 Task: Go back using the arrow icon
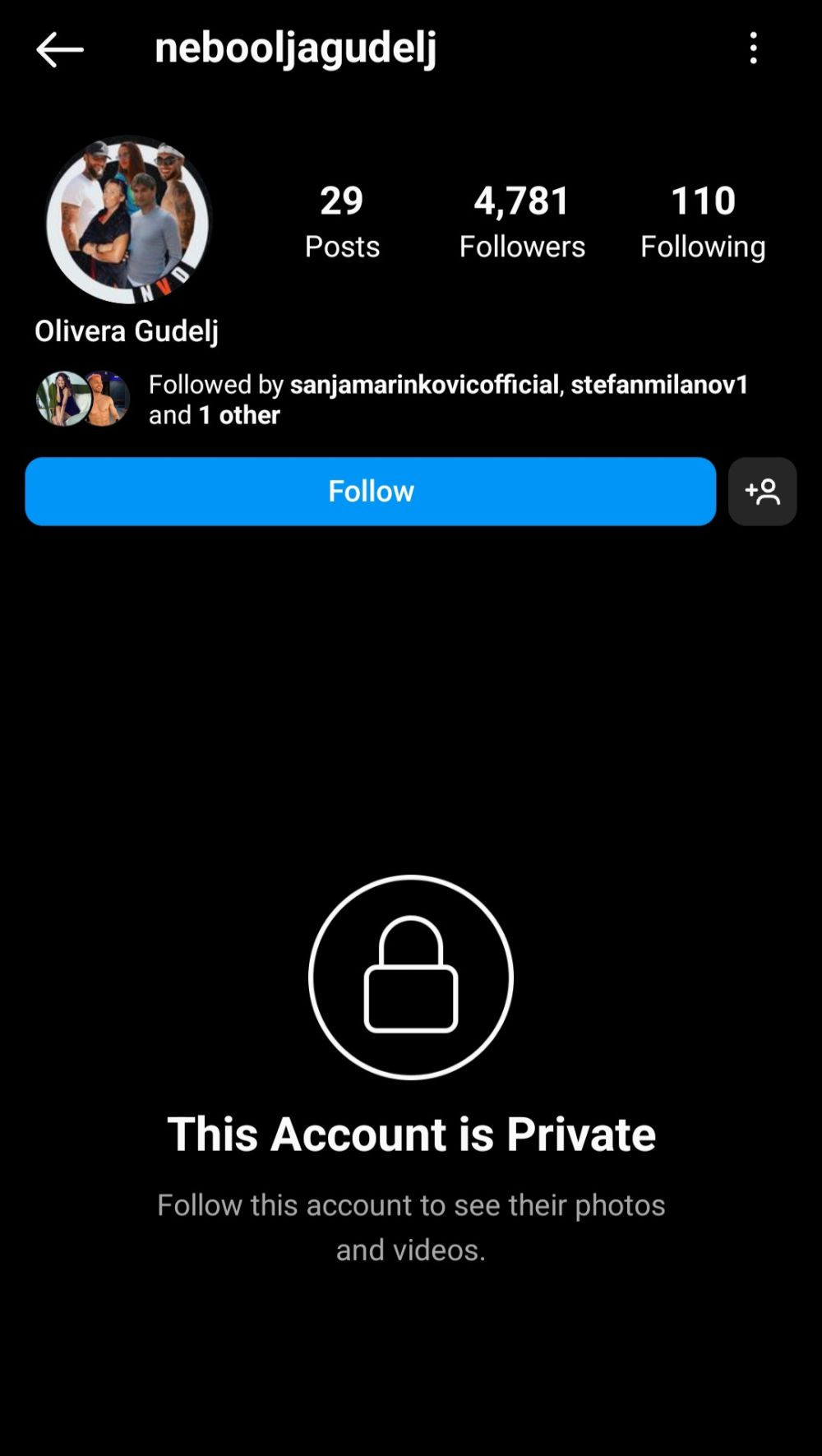pos(59,49)
